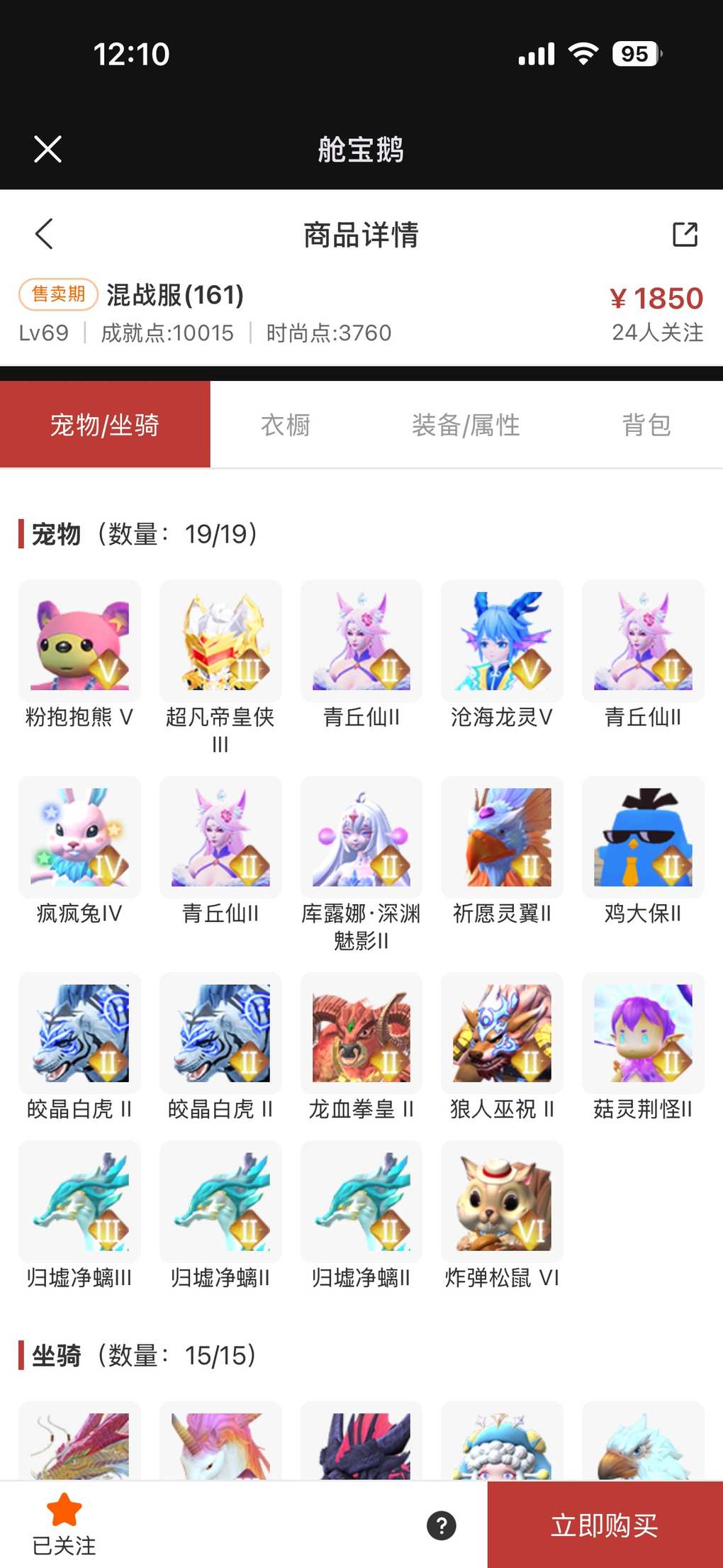
Task: Go back from 商品详情 page
Action: (44, 234)
